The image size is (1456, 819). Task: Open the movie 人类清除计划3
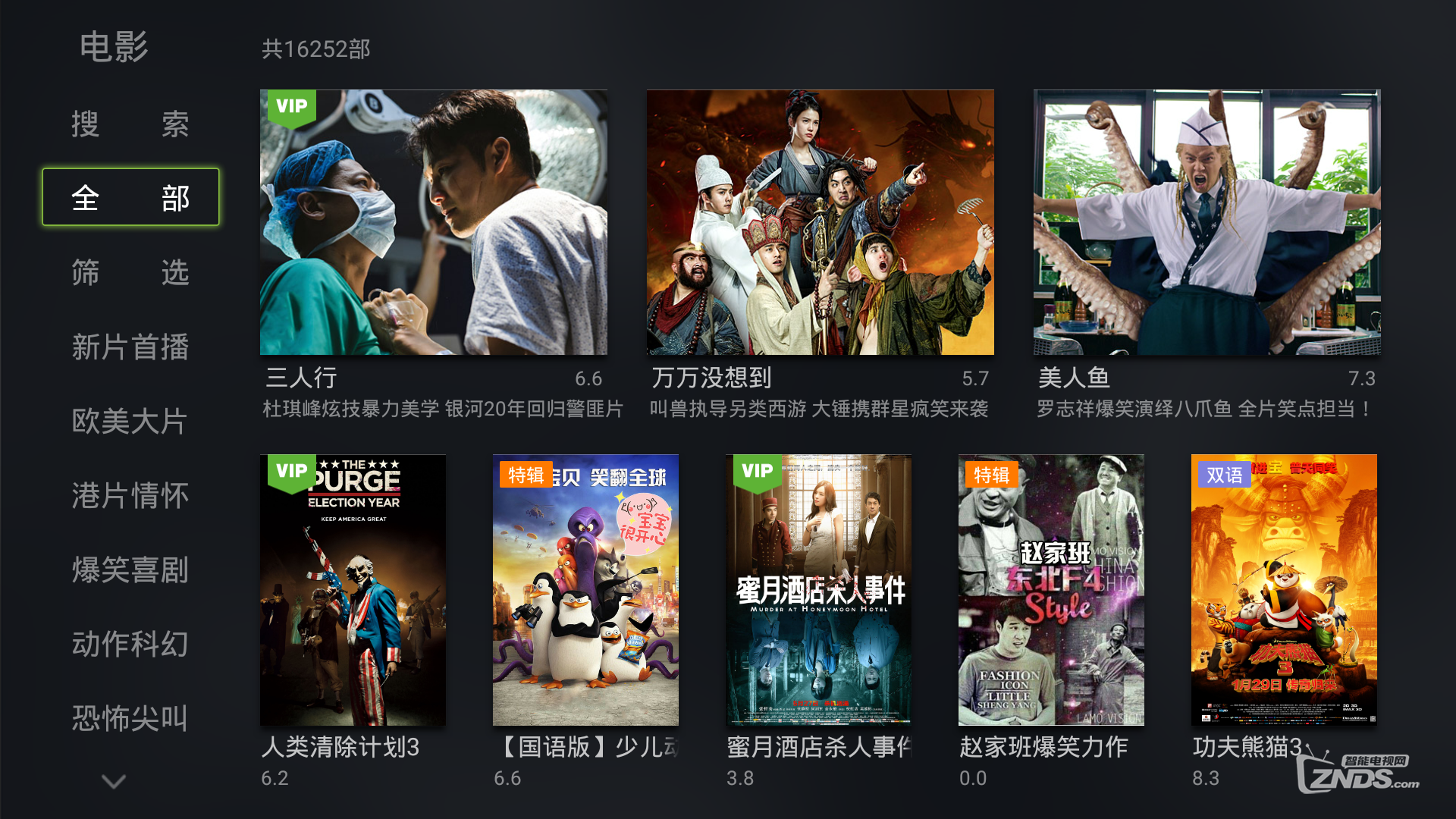[x=353, y=590]
